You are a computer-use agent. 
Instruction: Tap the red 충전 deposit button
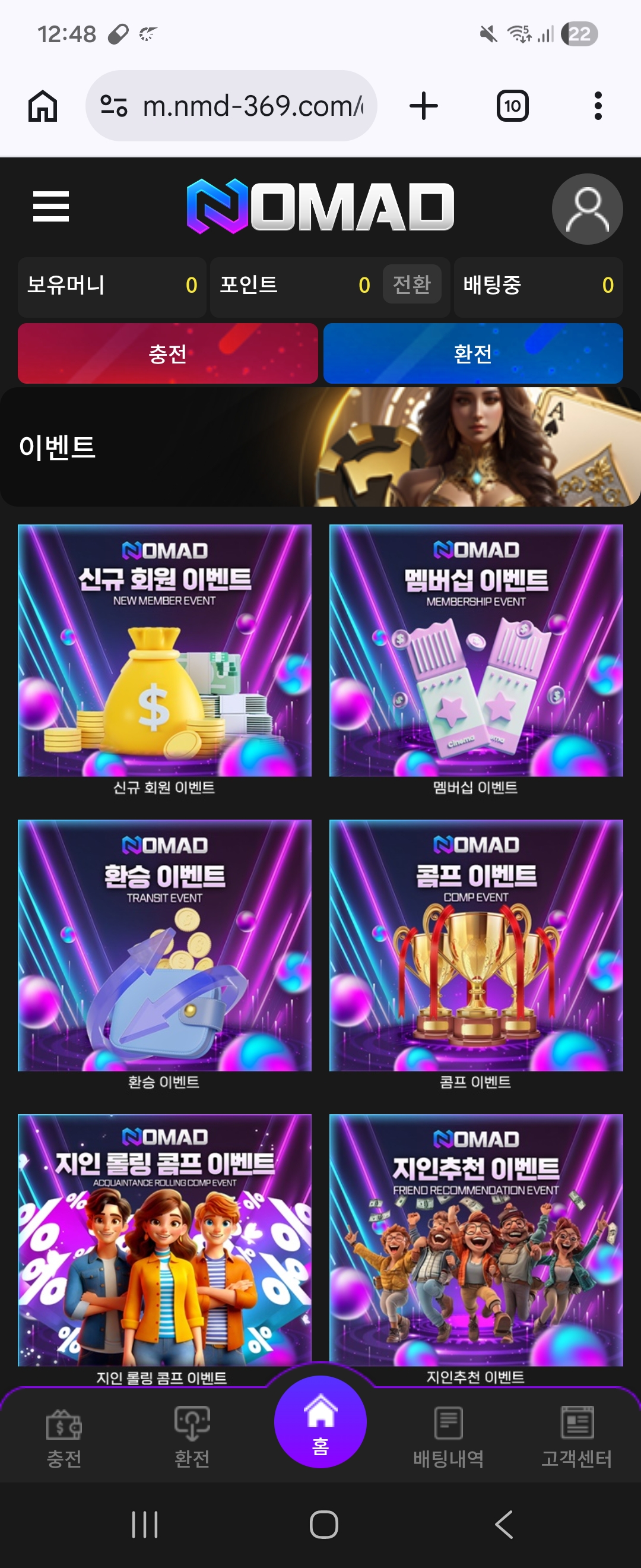point(168,353)
